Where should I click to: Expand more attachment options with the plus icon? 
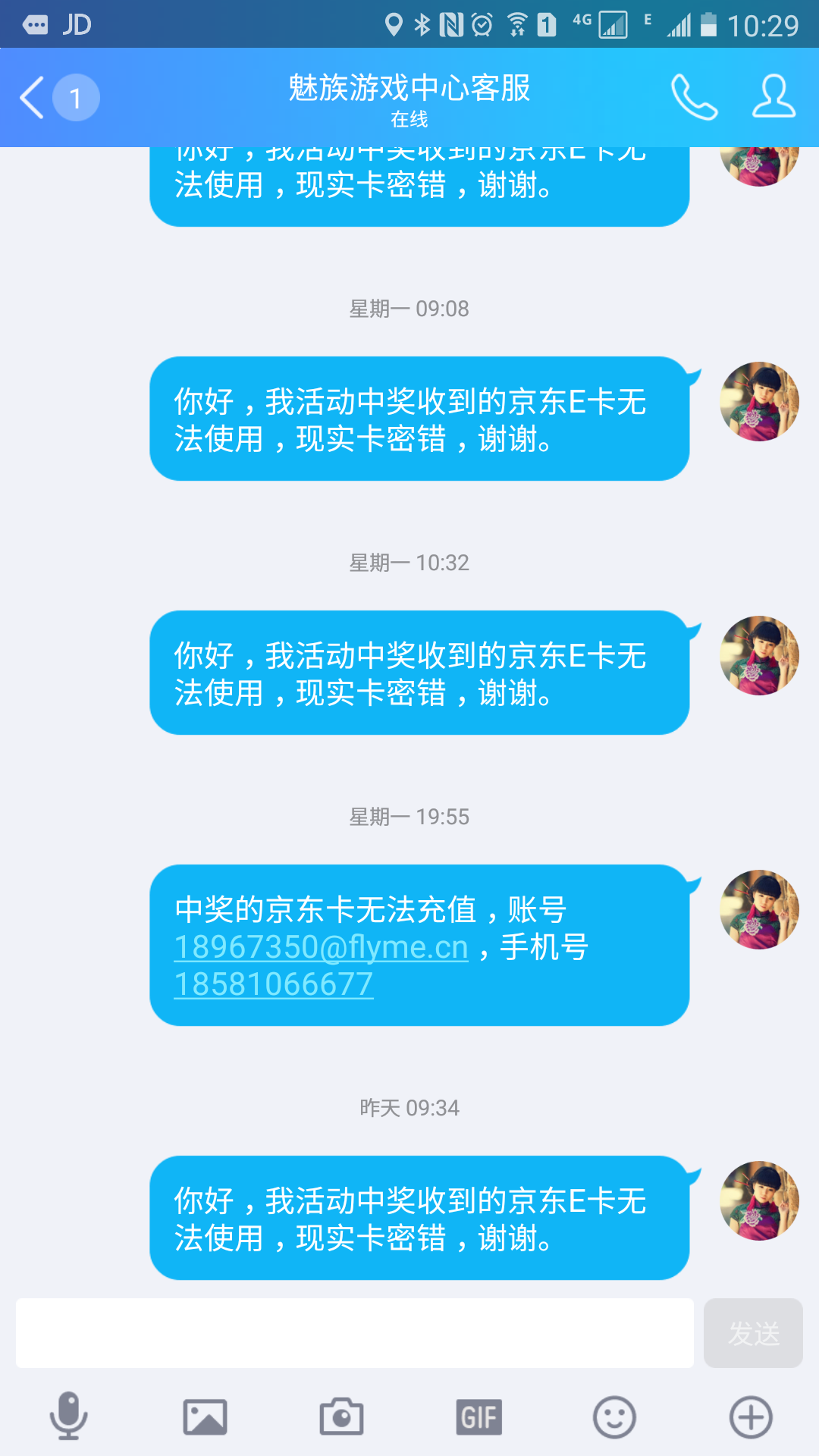point(751,1414)
